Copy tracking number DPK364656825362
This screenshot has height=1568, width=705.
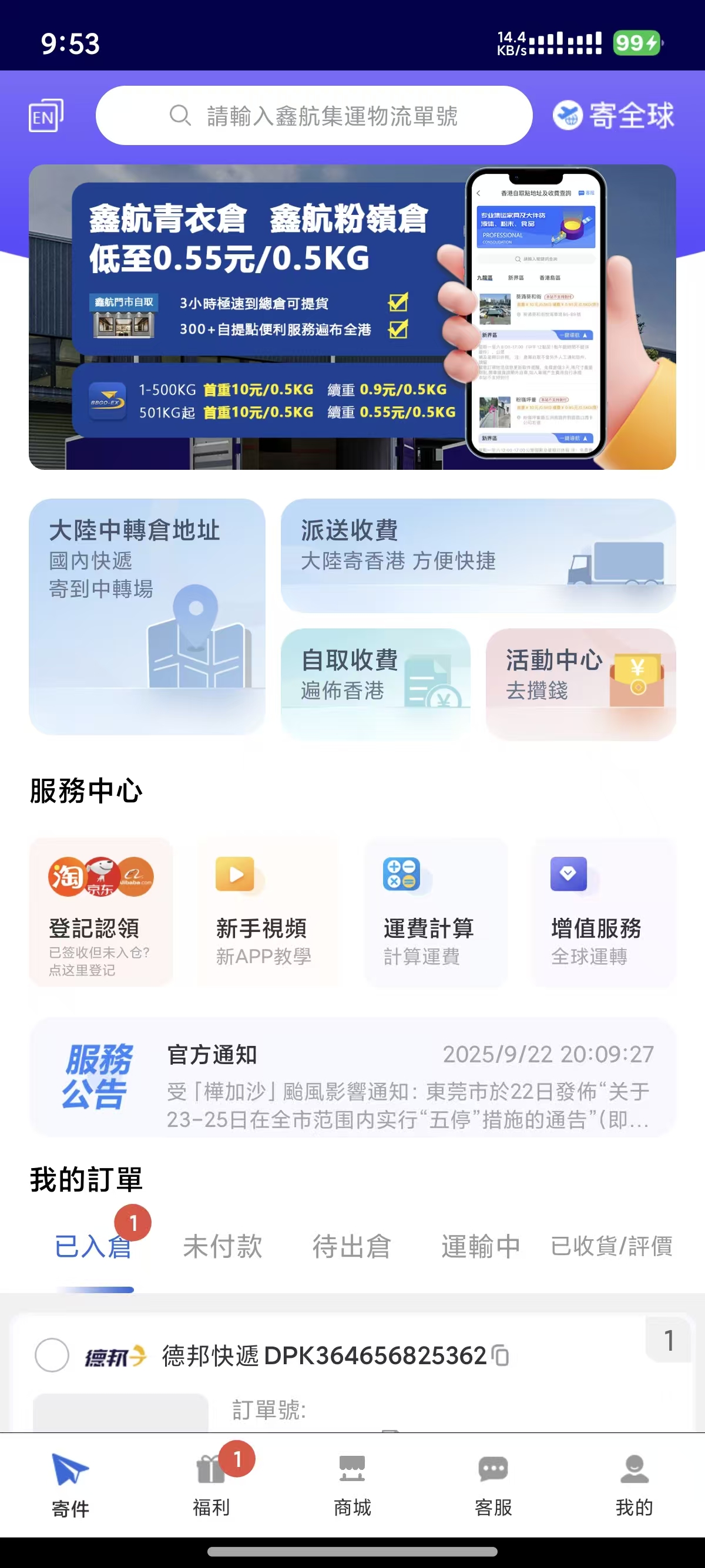tap(501, 1355)
